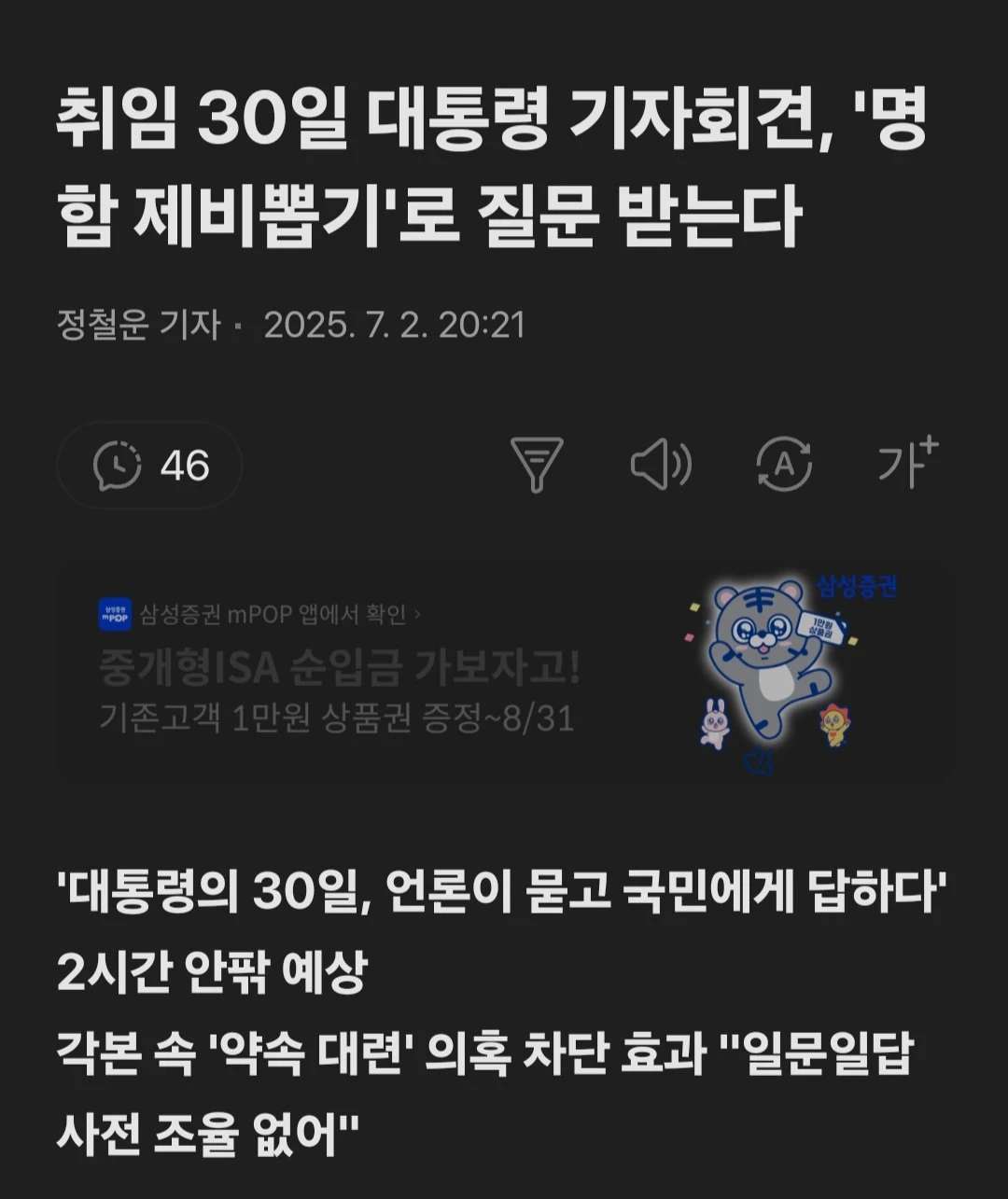Open the 46 comments button
The width and height of the screenshot is (1008, 1199).
[x=150, y=465]
